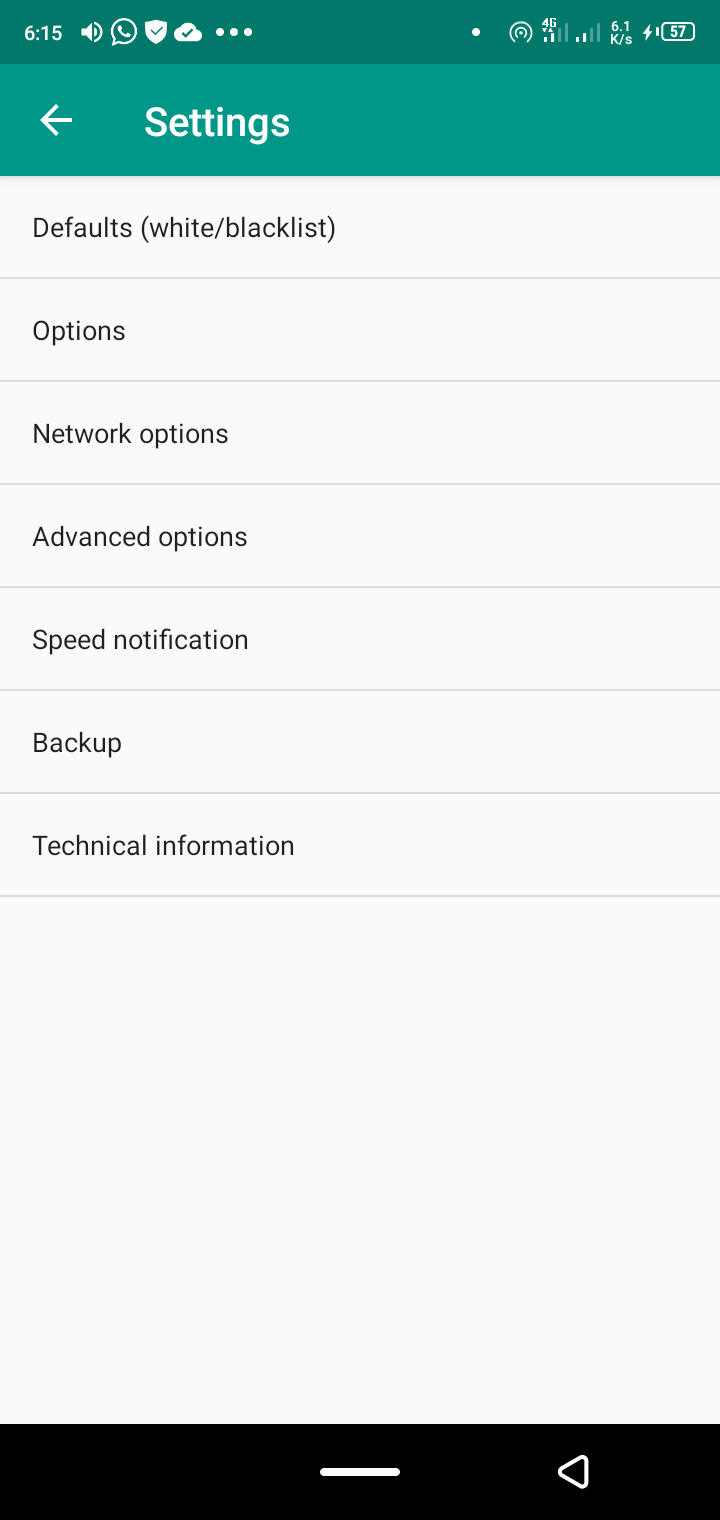Tap the hotspot icon in the status bar
This screenshot has height=1520, width=720.
(x=520, y=31)
